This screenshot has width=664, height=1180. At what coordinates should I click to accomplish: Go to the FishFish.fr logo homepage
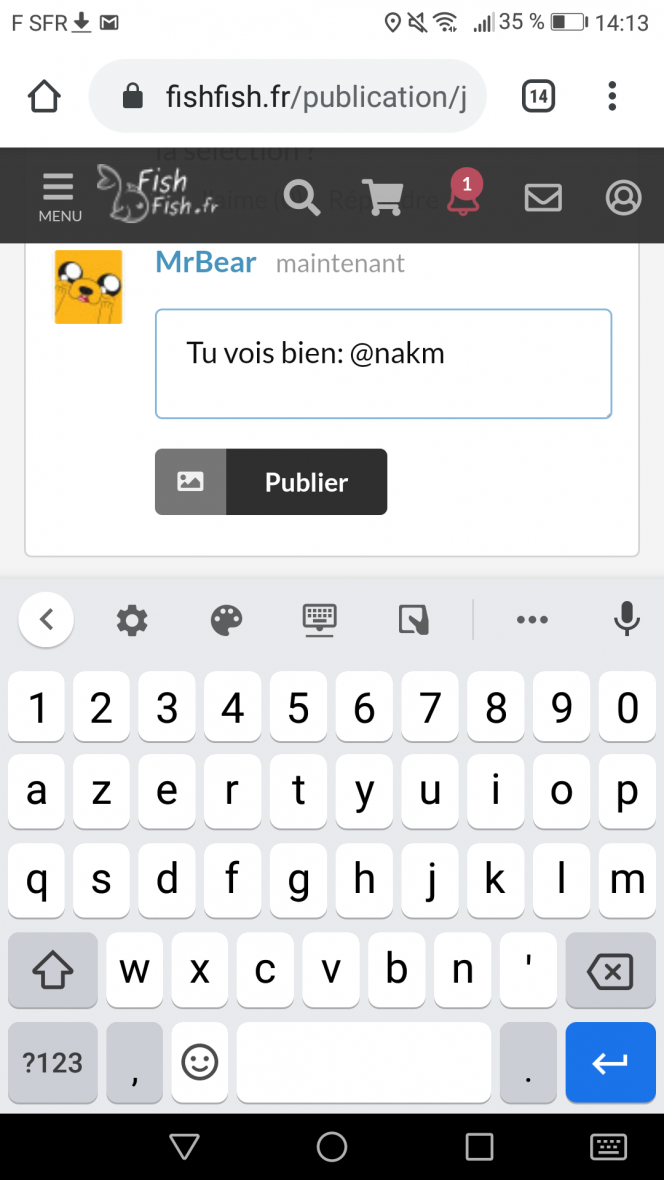[x=157, y=194]
